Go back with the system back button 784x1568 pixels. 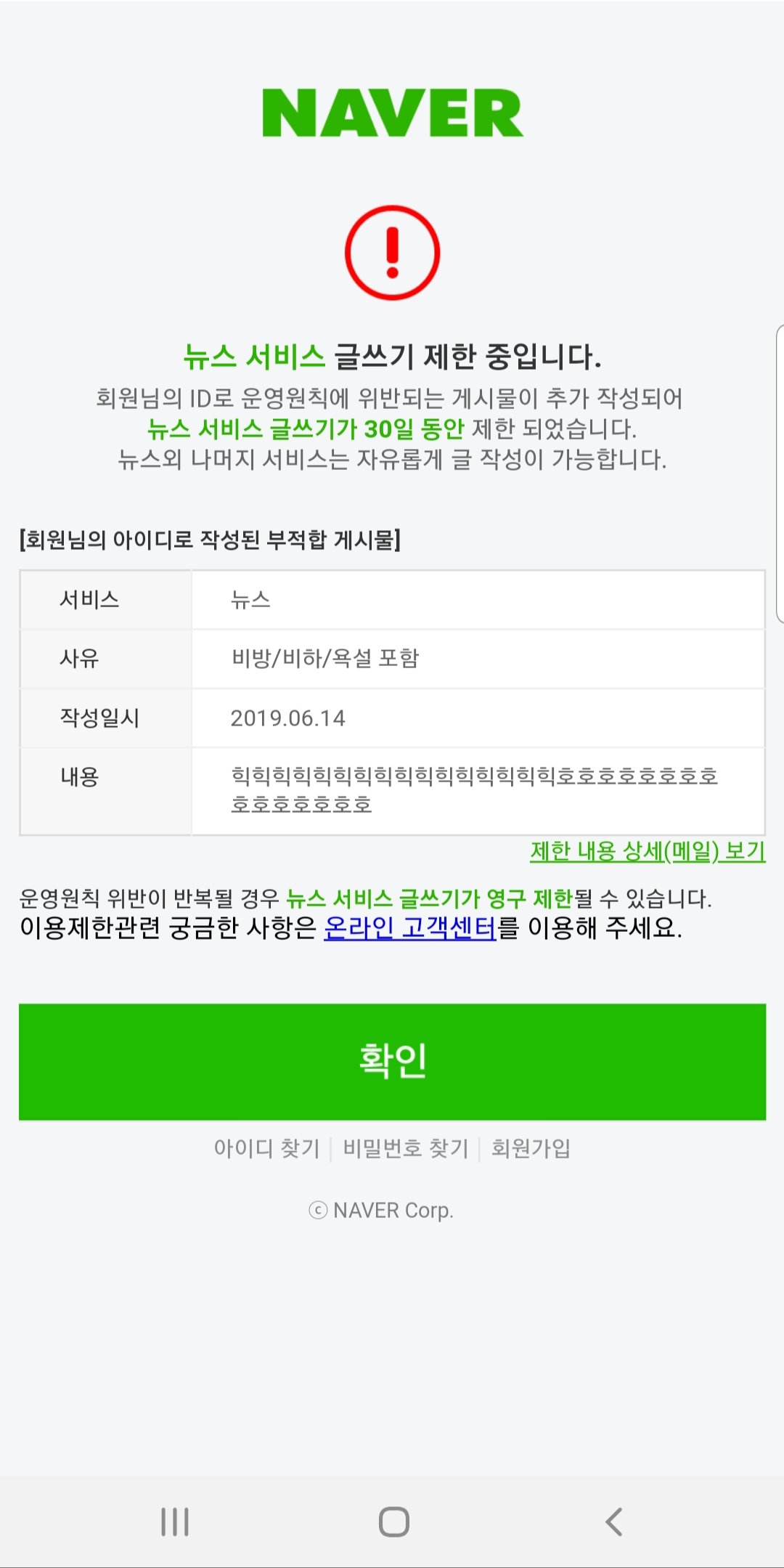[614, 1522]
